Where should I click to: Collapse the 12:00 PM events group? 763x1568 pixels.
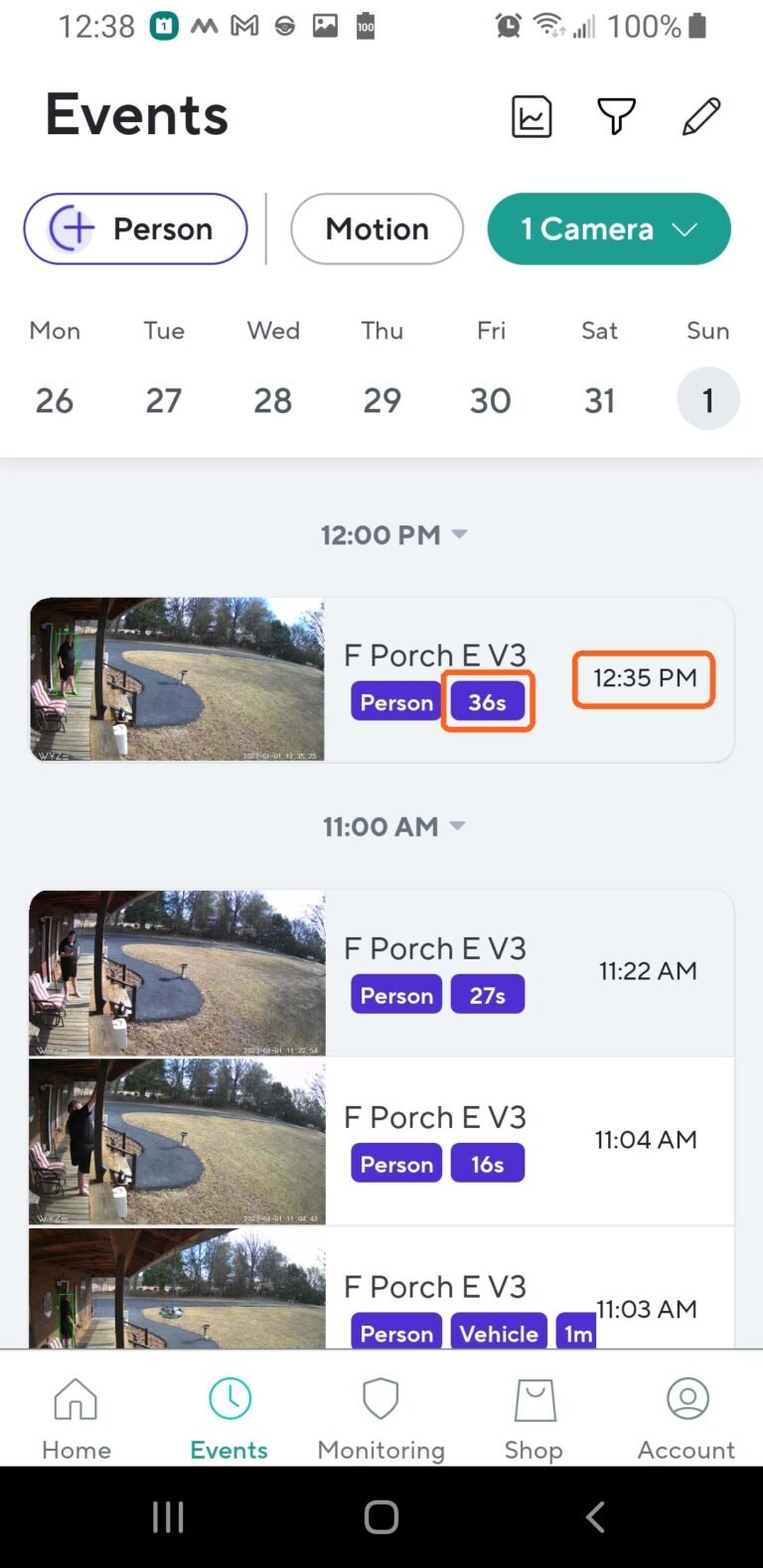coord(459,534)
